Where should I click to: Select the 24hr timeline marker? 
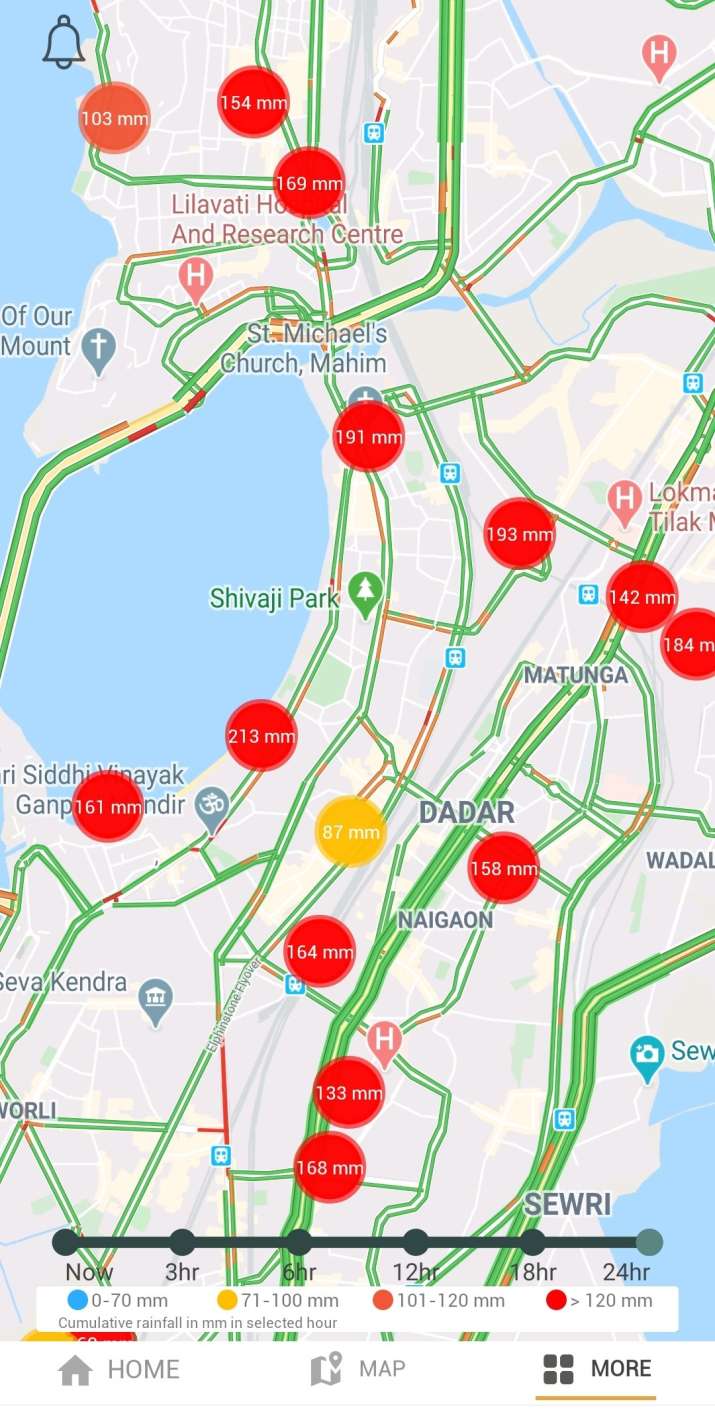click(649, 1242)
